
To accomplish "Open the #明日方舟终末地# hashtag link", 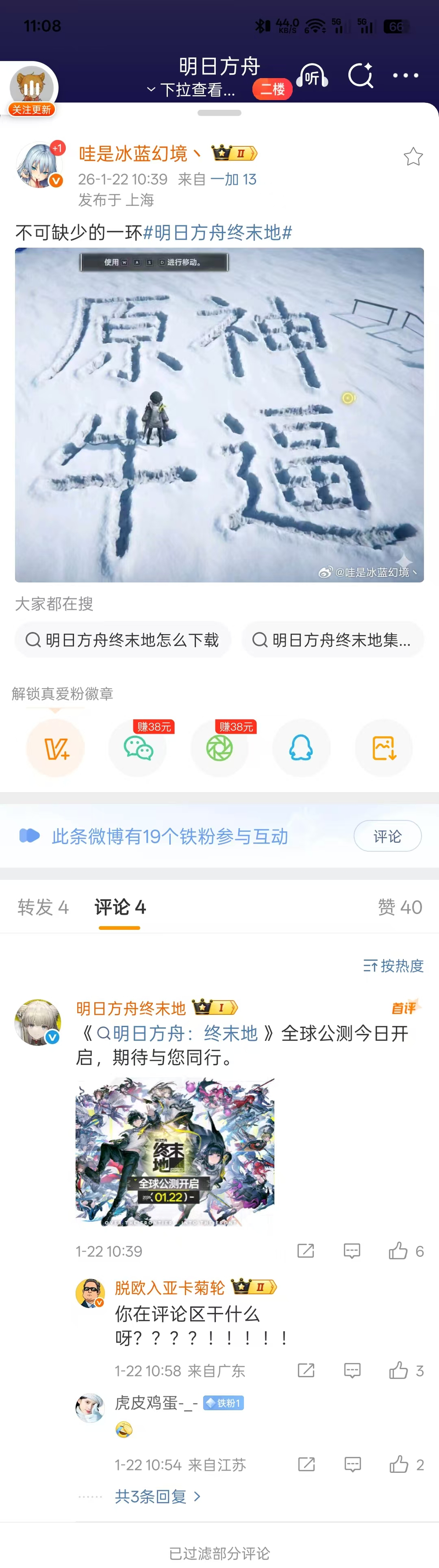I will point(217,232).
